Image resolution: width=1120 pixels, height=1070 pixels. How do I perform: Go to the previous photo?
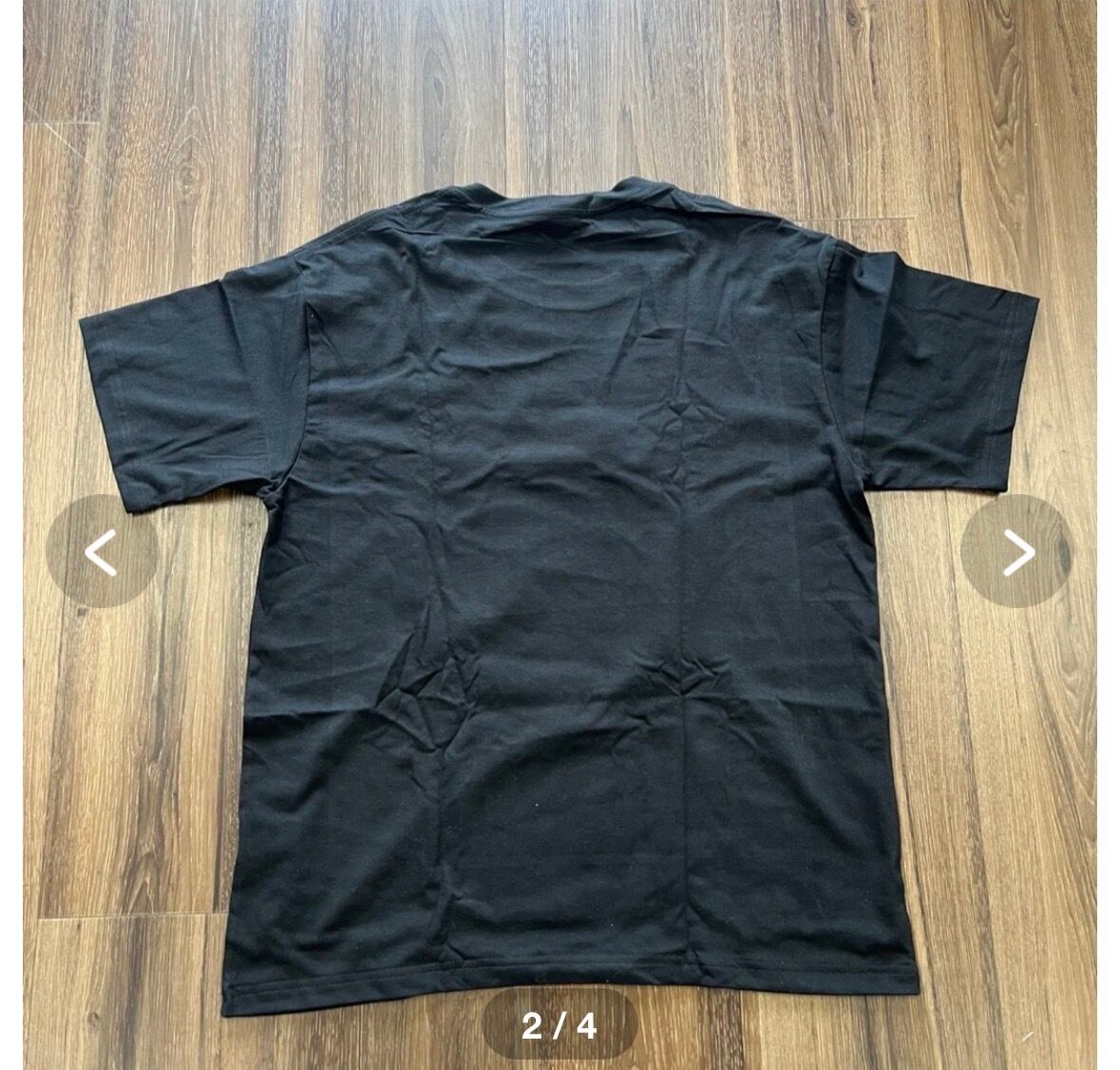coord(102,551)
